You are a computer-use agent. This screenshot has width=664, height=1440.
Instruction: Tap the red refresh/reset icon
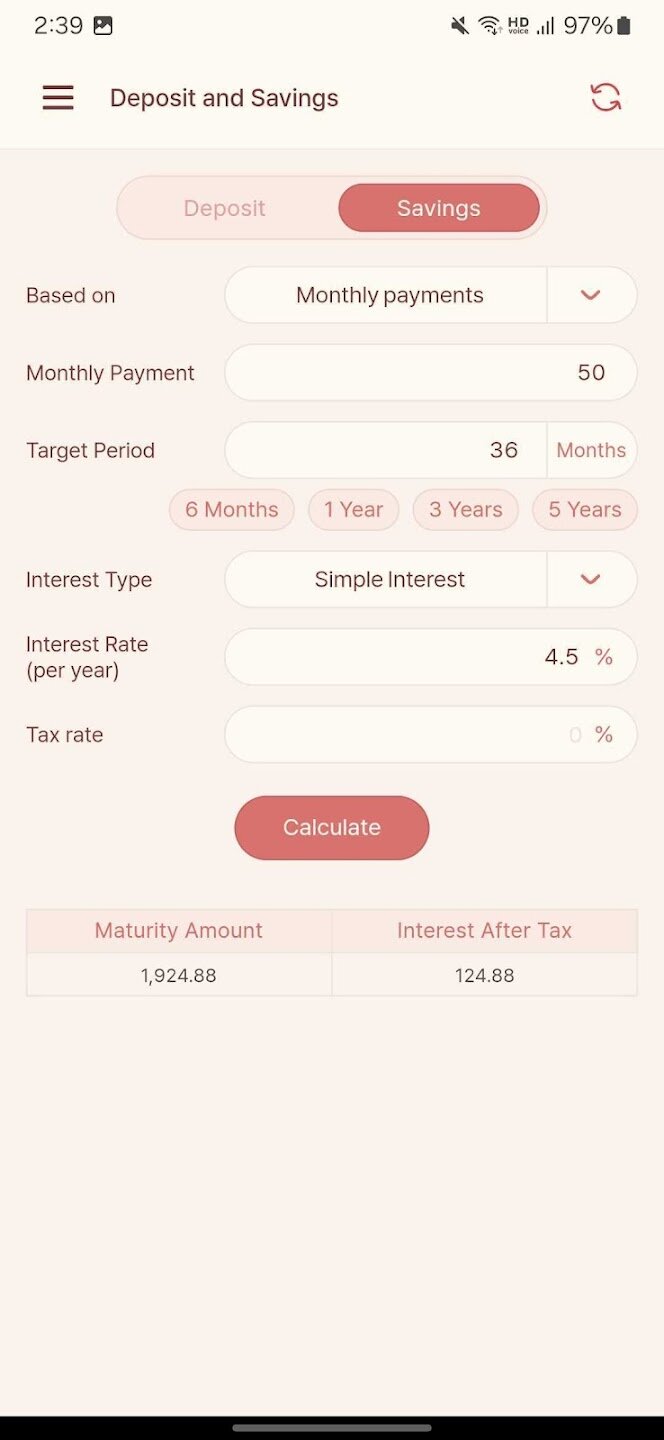pos(605,97)
